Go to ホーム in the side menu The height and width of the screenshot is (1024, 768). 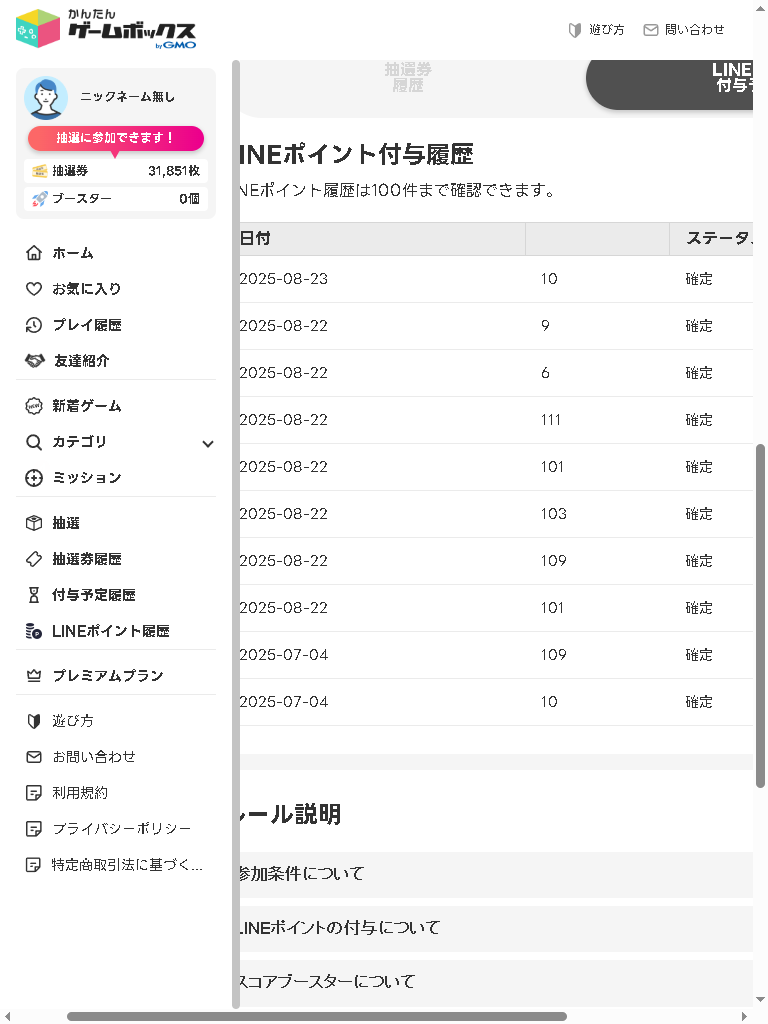coord(72,253)
